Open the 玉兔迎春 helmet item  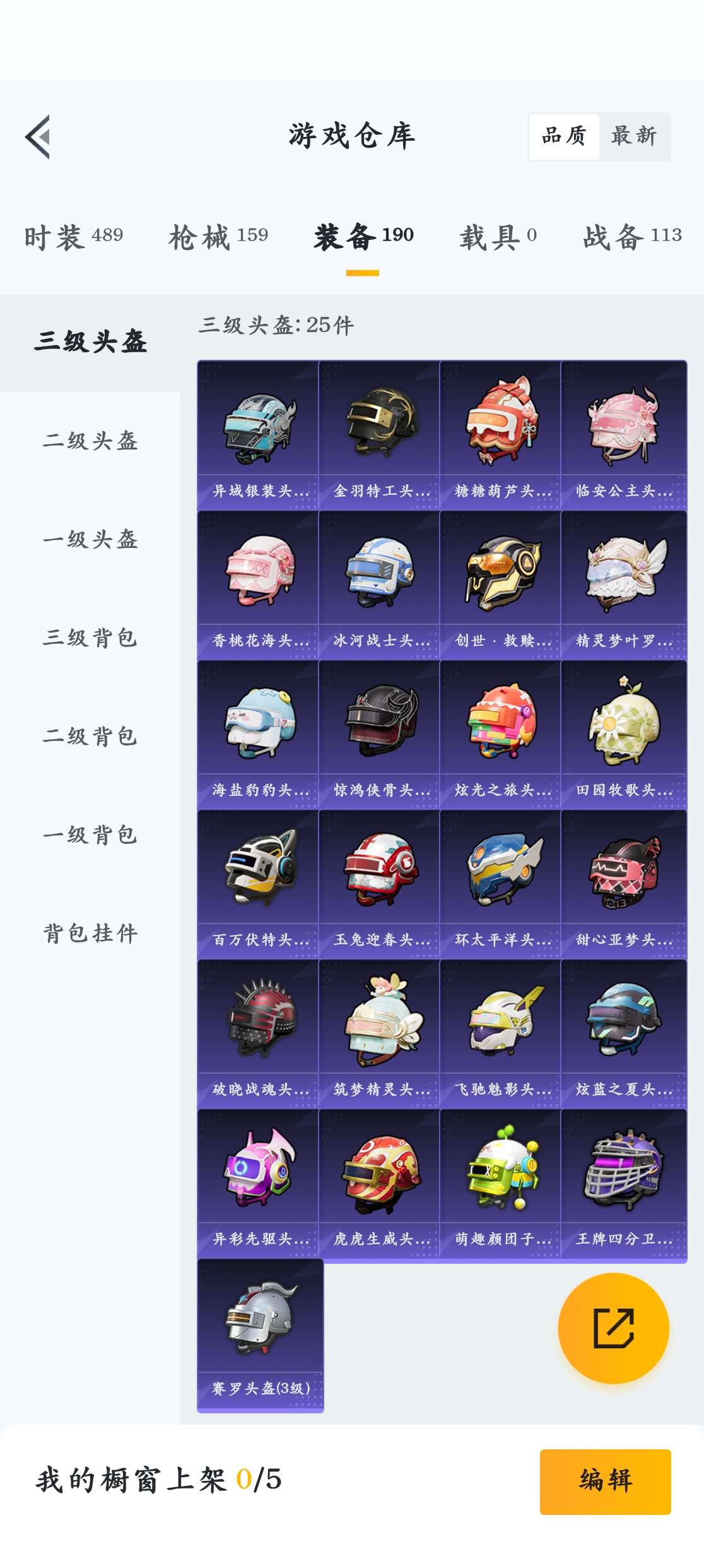pos(379,883)
